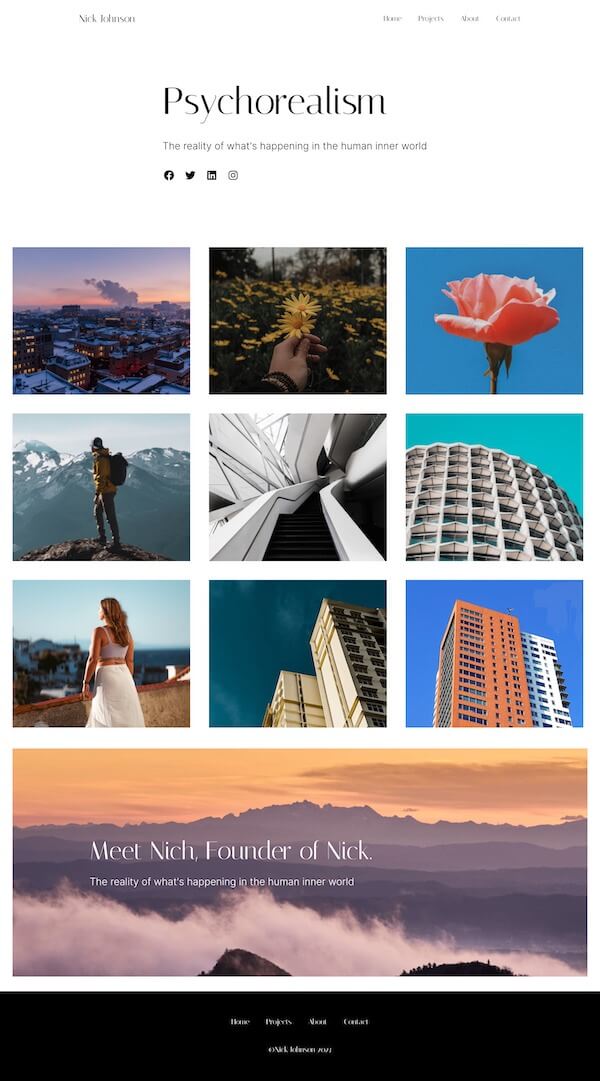
Task: Open Projects in the top navigation
Action: [431, 19]
